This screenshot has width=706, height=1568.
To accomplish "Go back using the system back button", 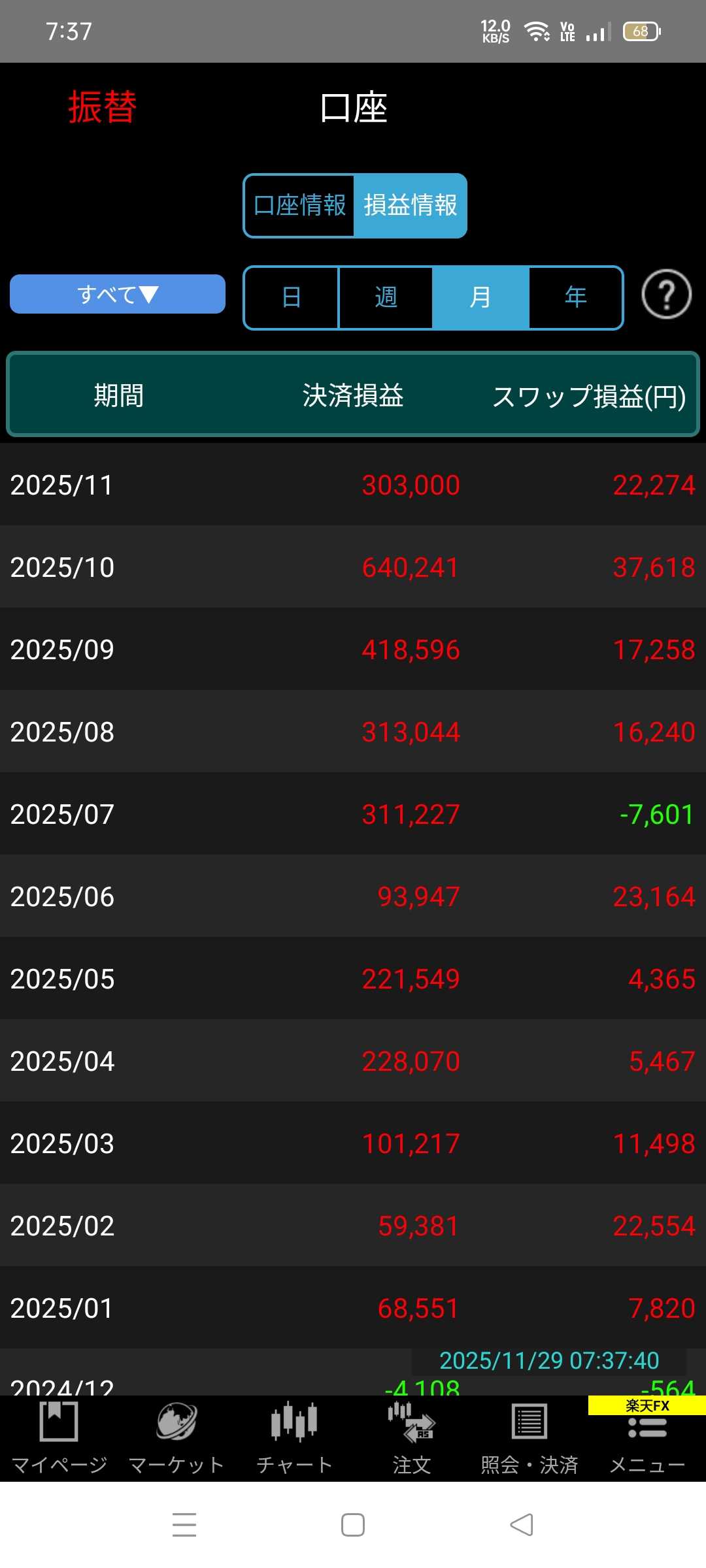I will pyautogui.click(x=522, y=1525).
